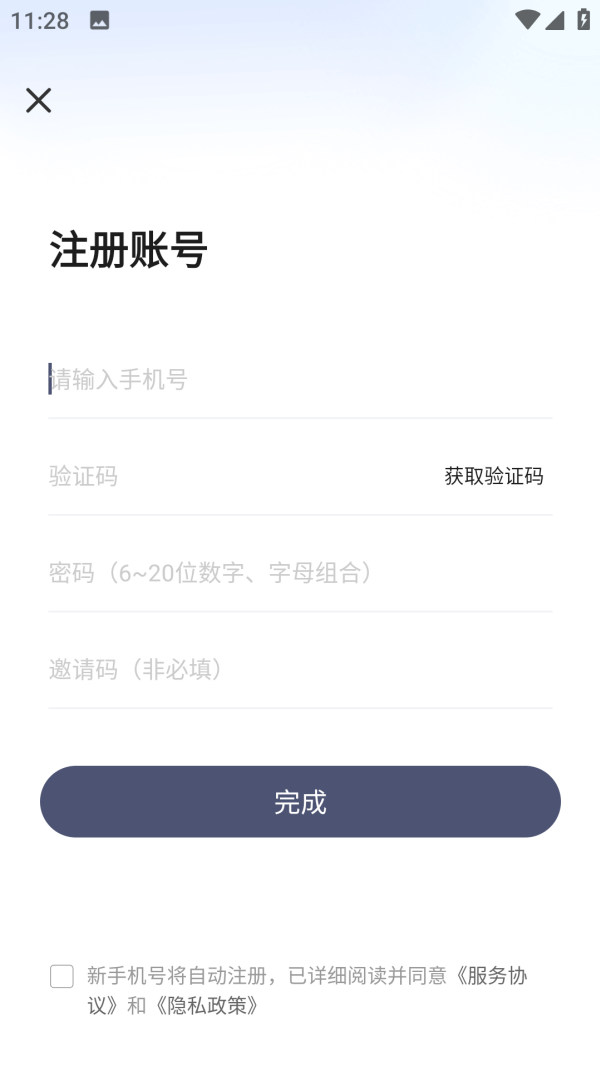Focus the optional invitation code field
This screenshot has height=1067, width=600.
click(x=300, y=669)
